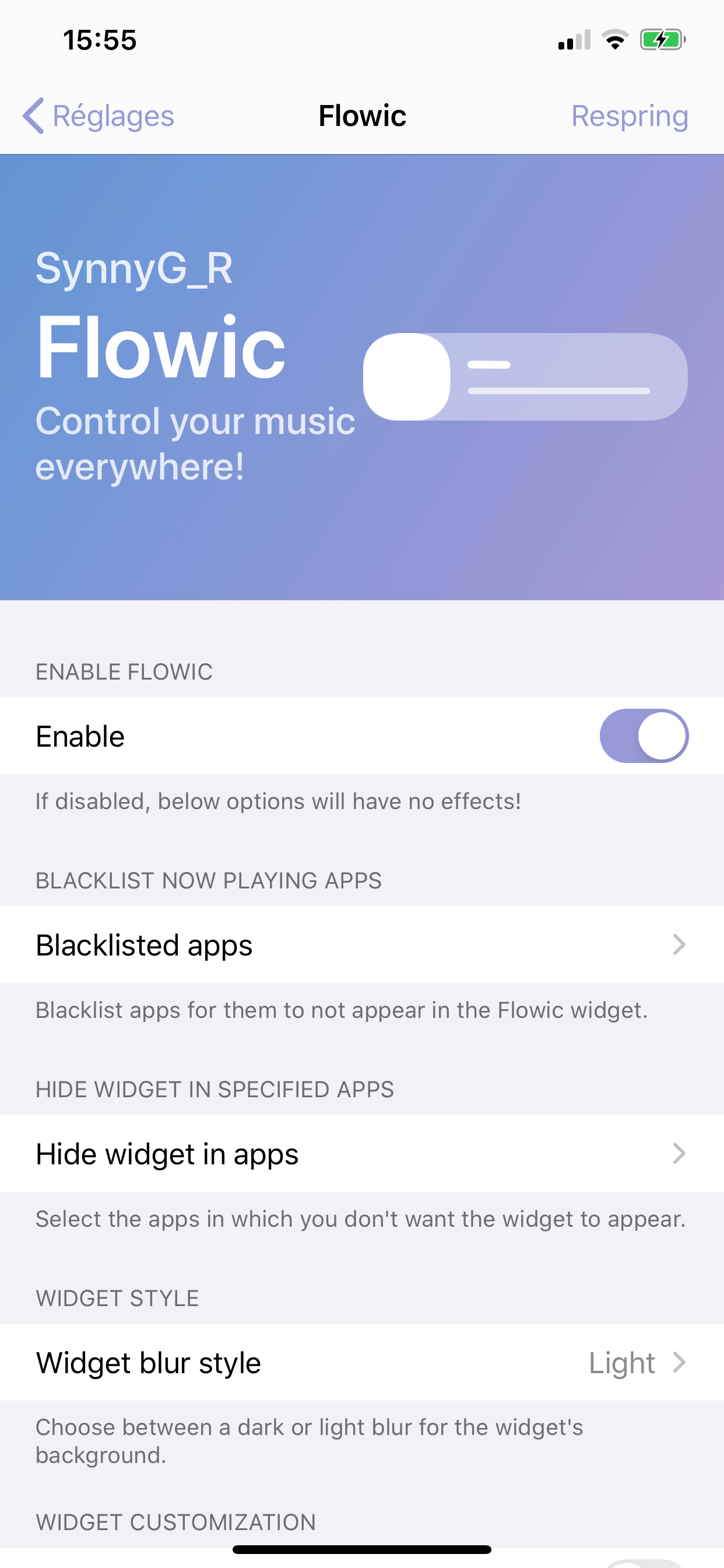Tap Respring to restart SpringBoard

coord(630,116)
